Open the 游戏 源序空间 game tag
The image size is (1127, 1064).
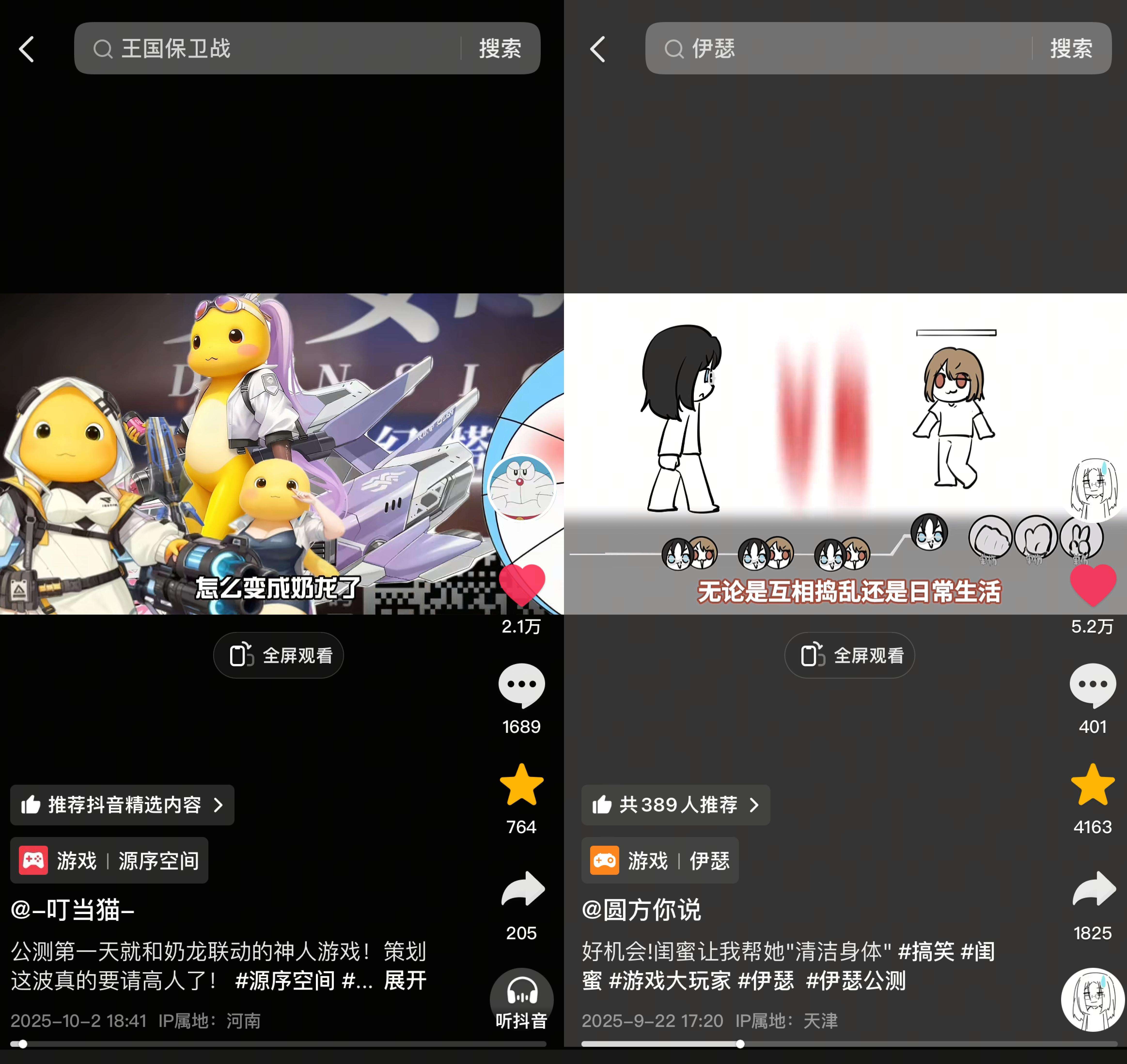click(x=109, y=861)
